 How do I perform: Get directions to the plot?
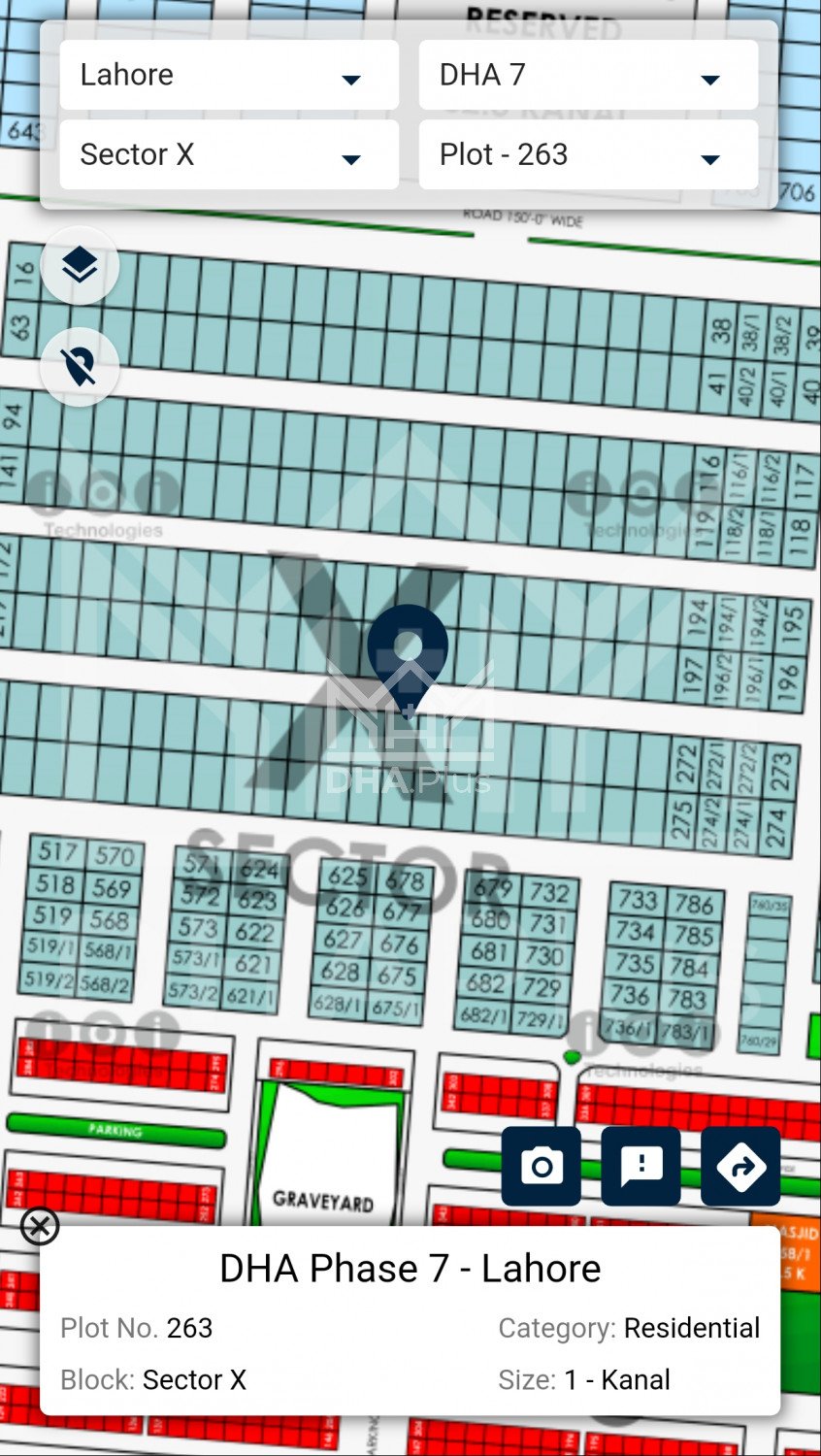[x=740, y=1166]
